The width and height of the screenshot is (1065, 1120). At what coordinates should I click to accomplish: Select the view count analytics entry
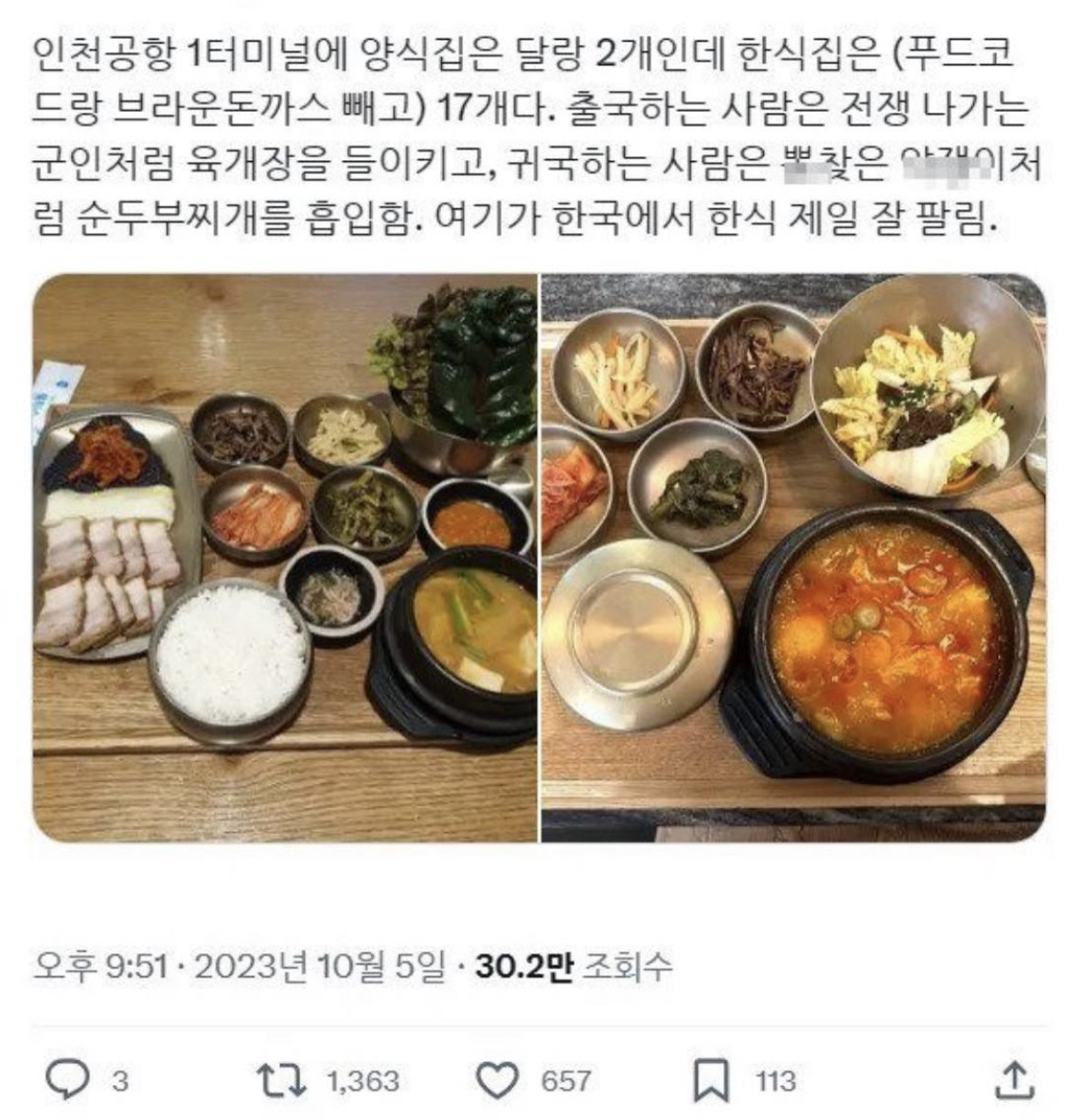[x=576, y=965]
